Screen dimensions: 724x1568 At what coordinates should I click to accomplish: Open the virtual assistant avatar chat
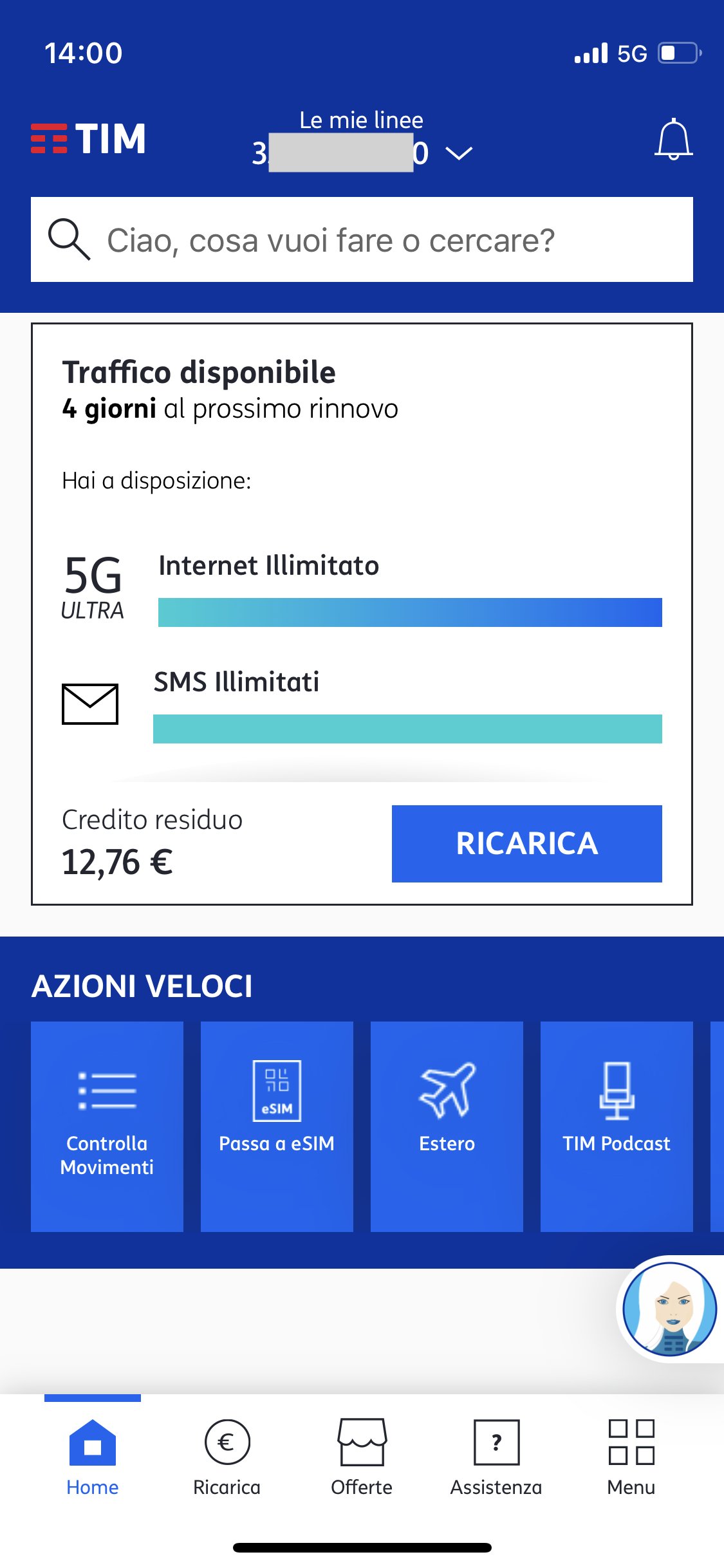(x=669, y=1309)
